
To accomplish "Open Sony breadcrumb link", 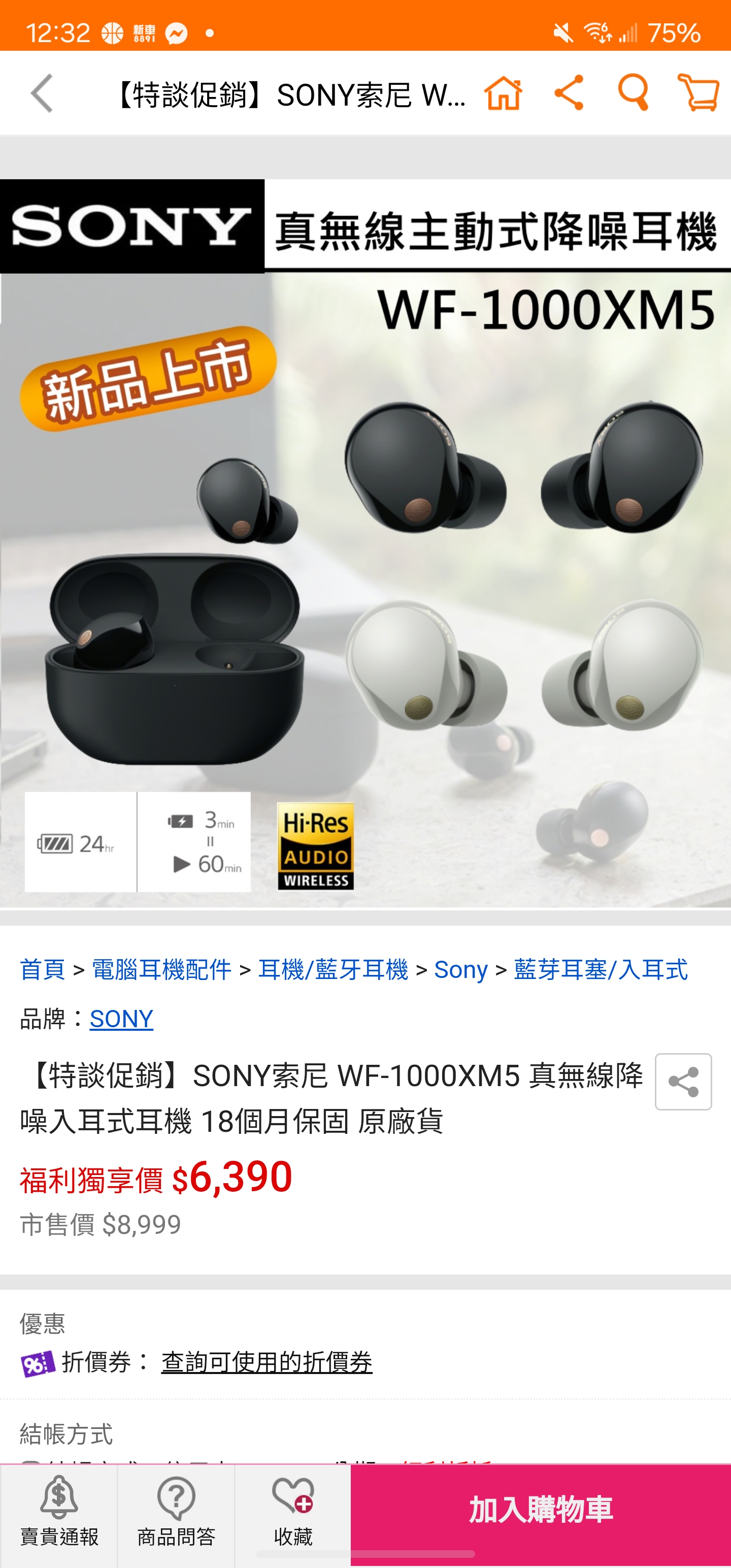I will [x=461, y=970].
